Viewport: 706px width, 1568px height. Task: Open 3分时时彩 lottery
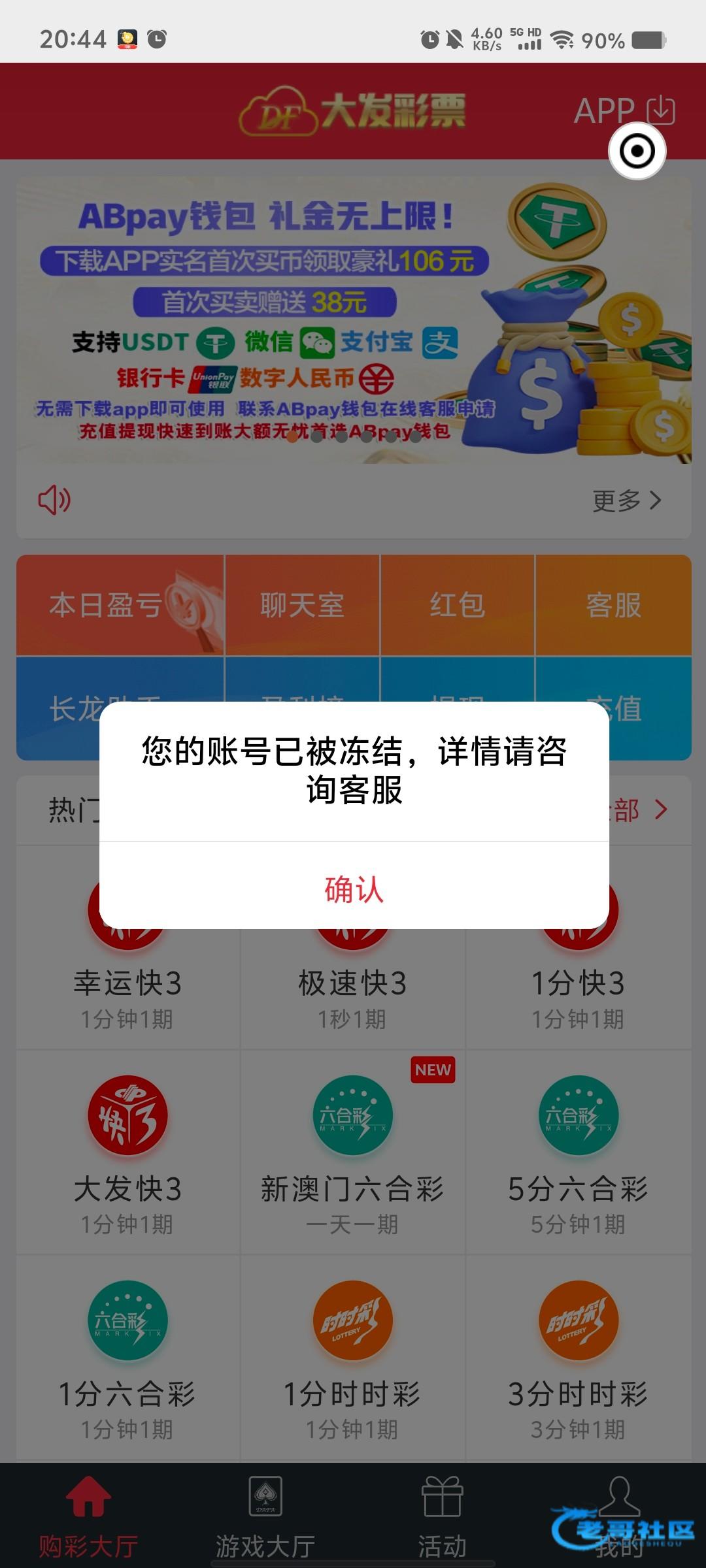pyautogui.click(x=578, y=1356)
